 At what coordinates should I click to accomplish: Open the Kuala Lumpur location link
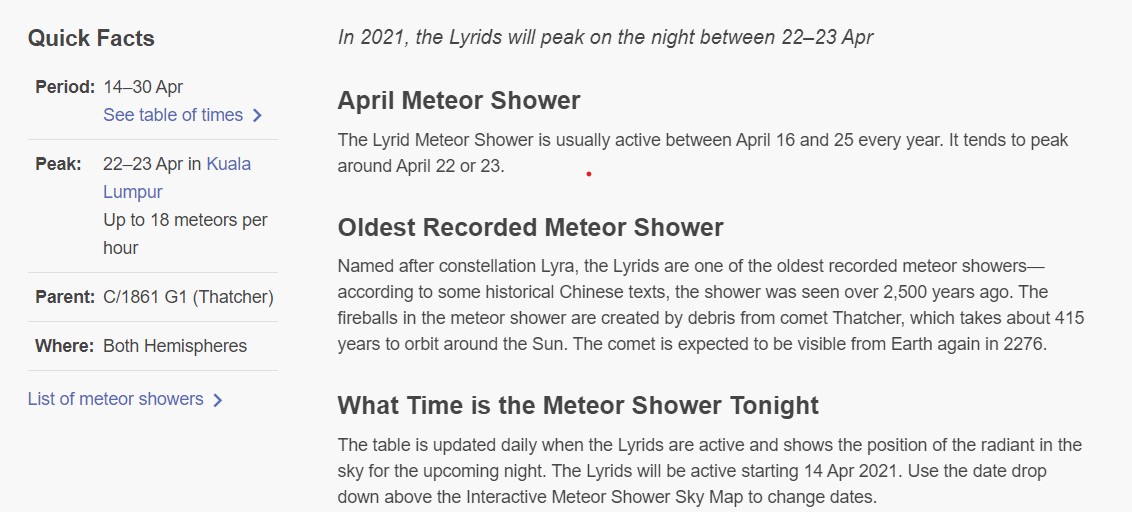coord(228,164)
